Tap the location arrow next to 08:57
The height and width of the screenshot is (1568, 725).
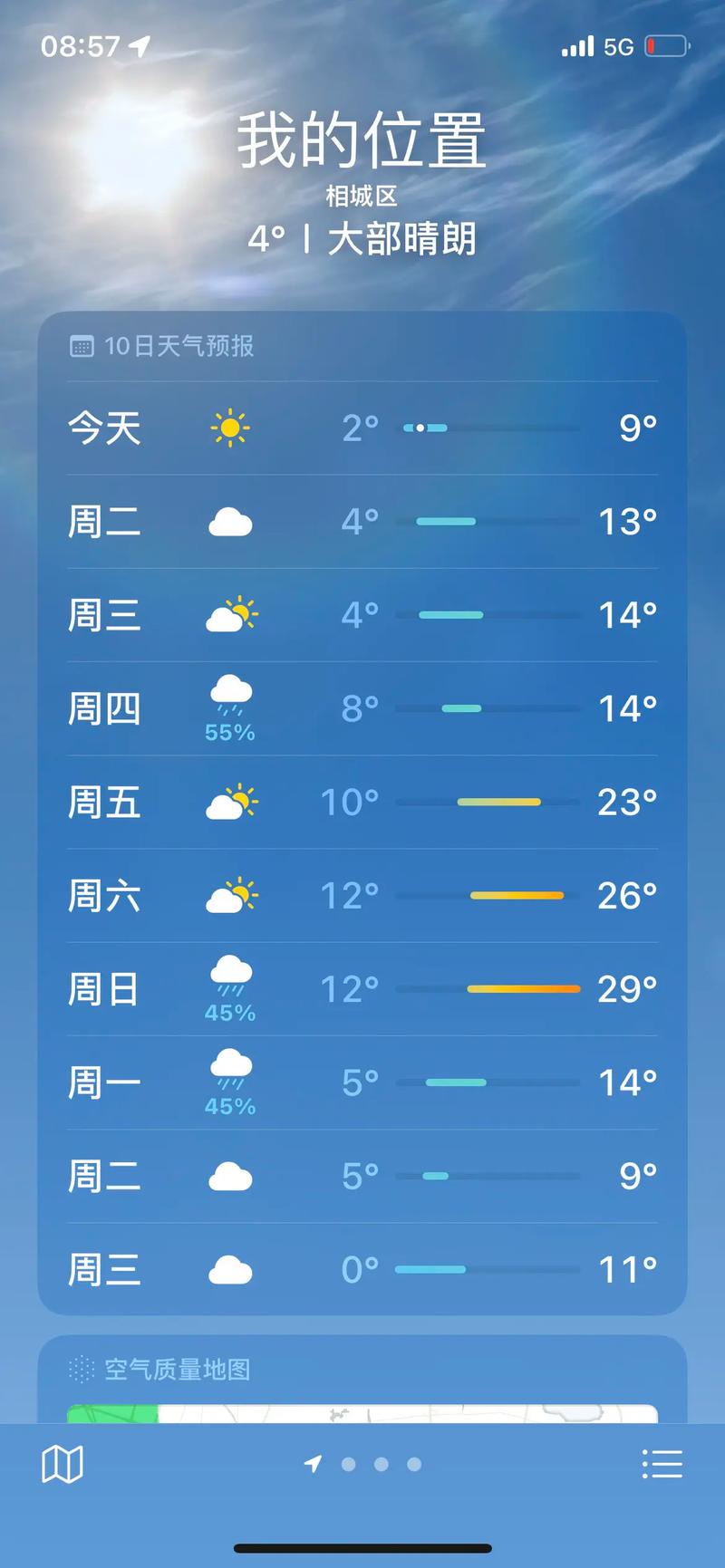138,46
